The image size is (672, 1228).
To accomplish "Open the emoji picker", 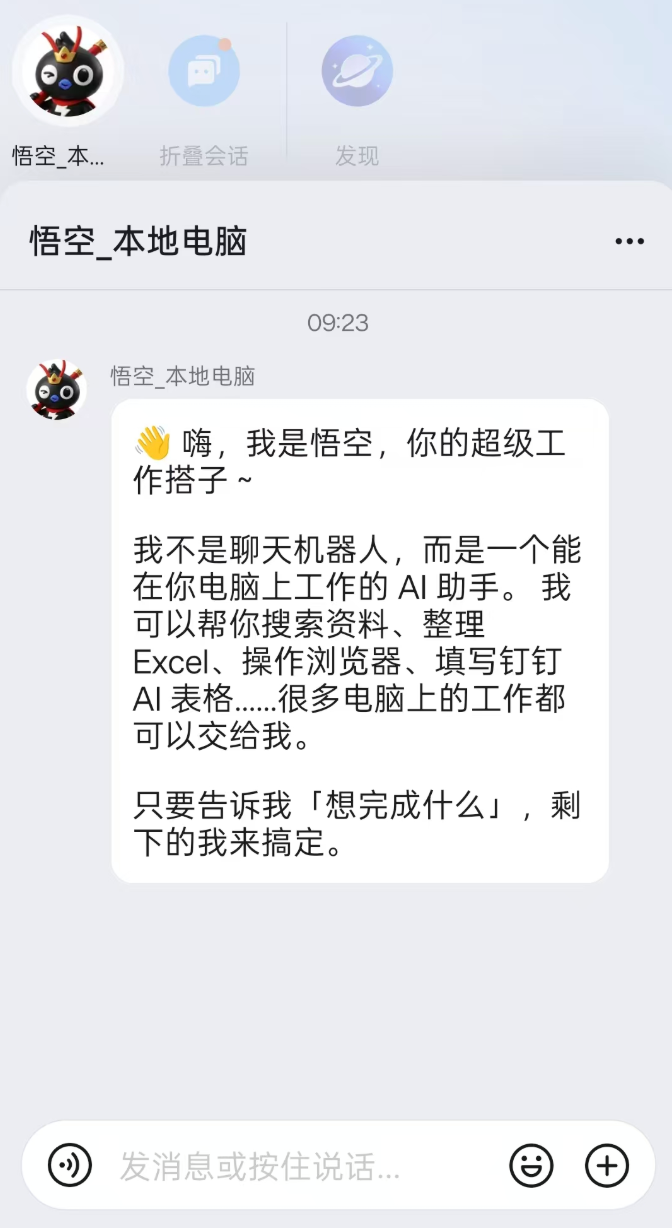I will [531, 1165].
